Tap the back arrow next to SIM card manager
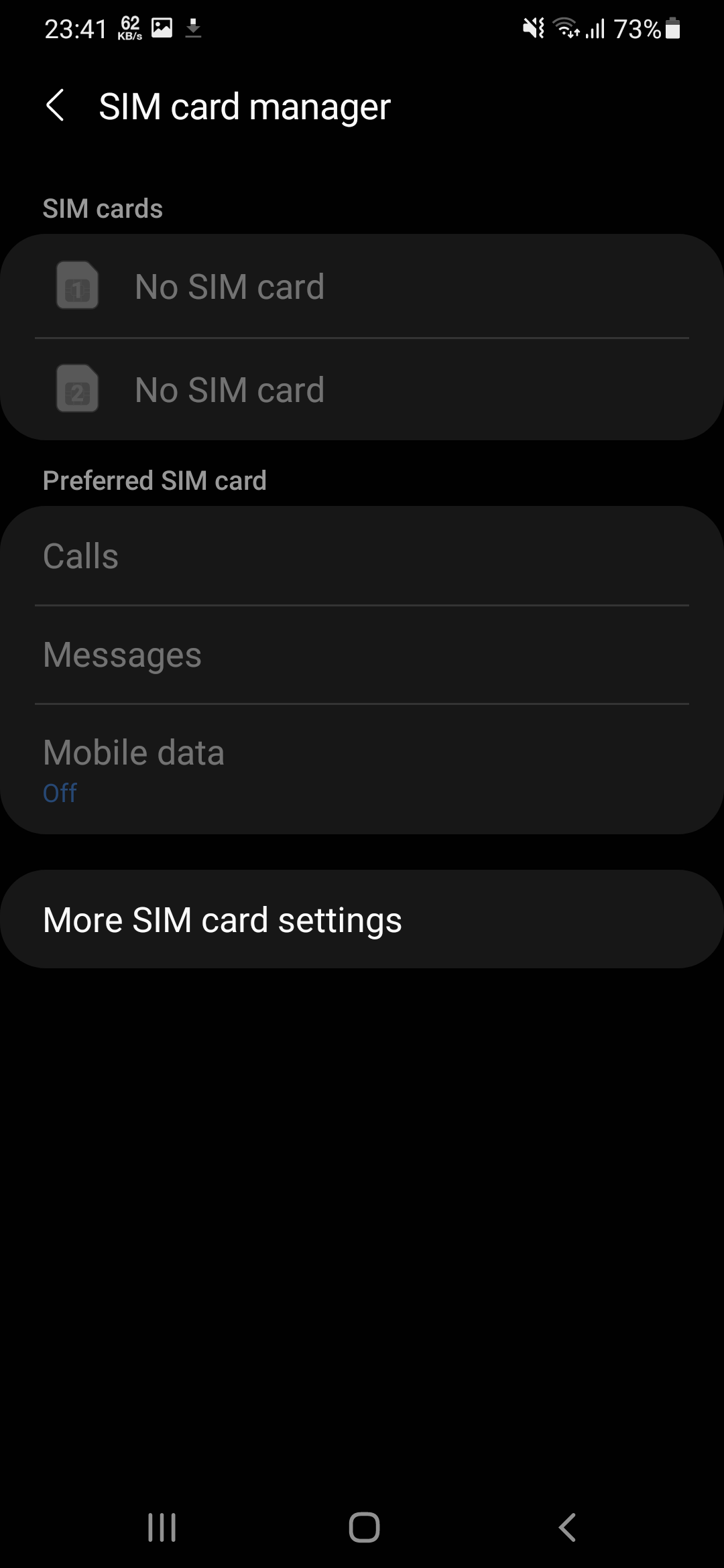The image size is (724, 1568). click(x=56, y=106)
